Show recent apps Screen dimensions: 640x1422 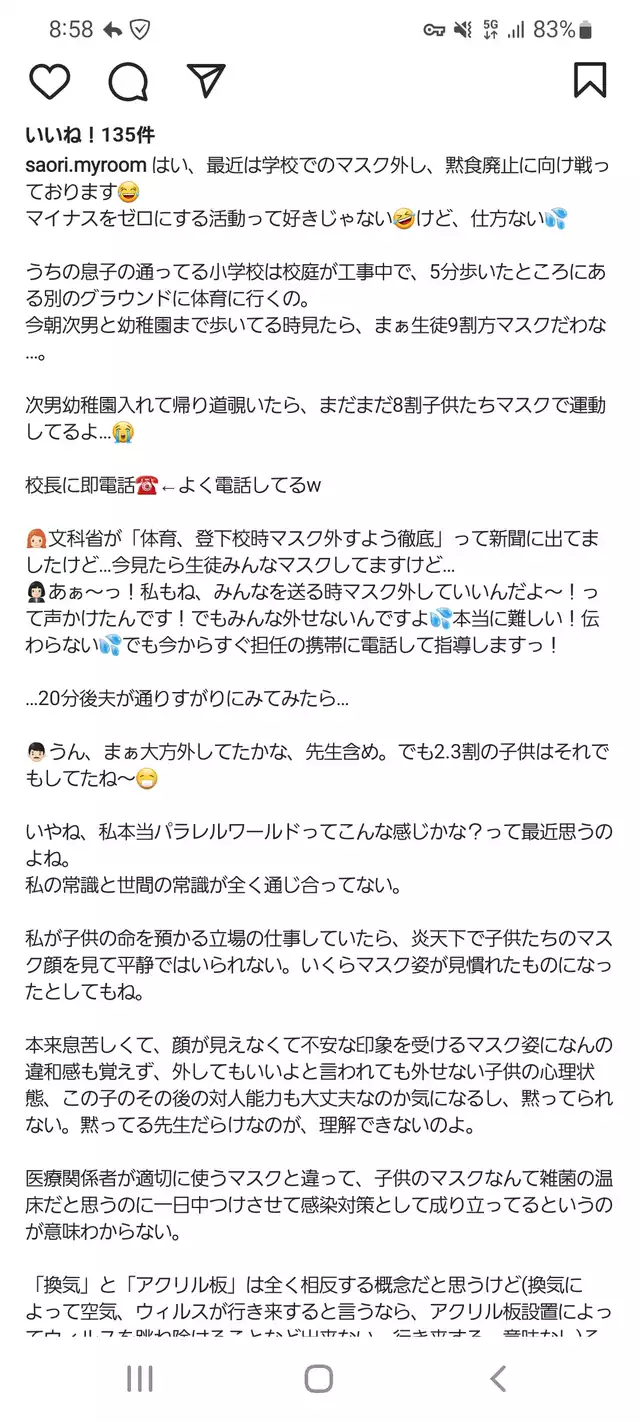[140, 1379]
